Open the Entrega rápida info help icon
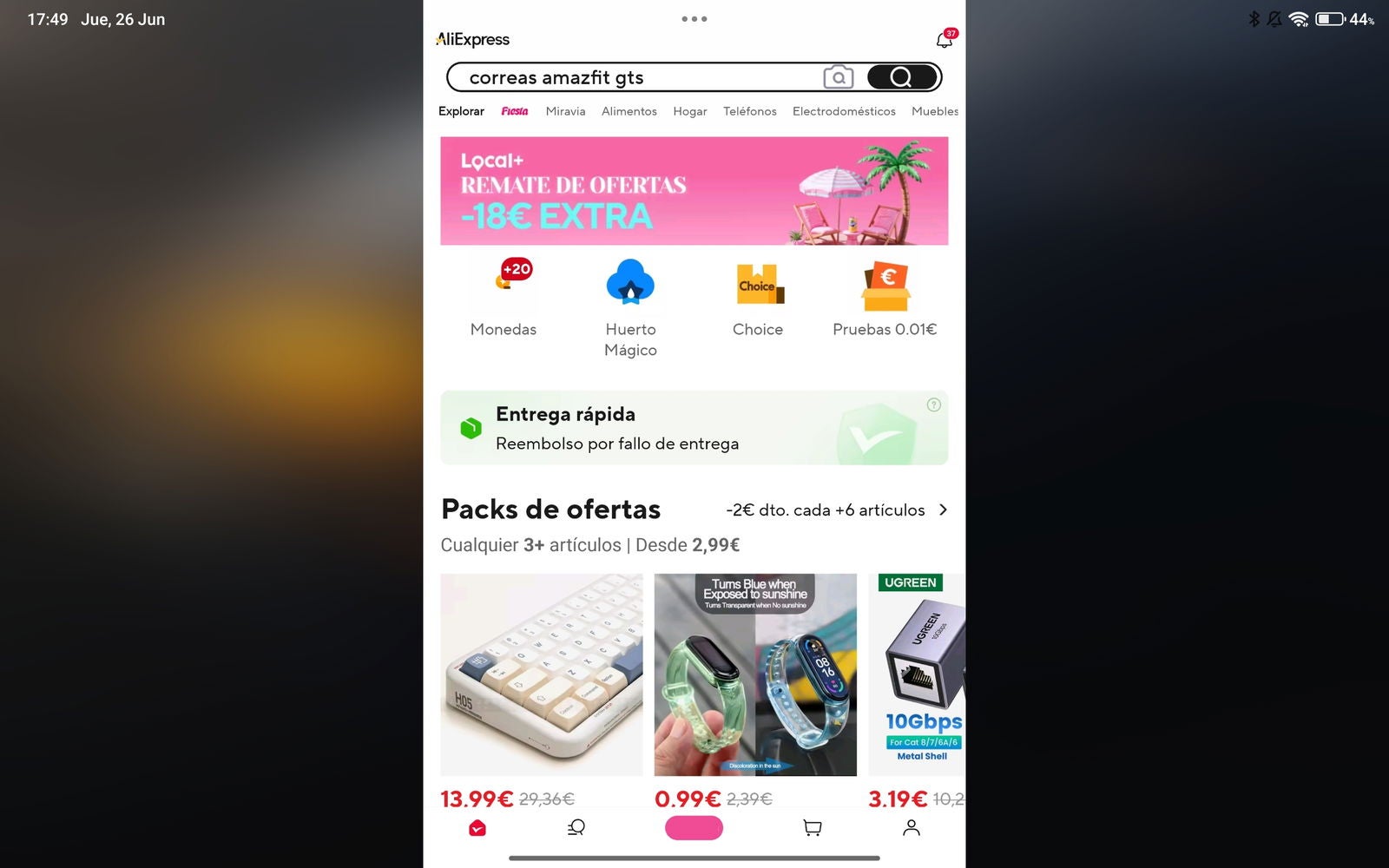This screenshot has height=868, width=1389. coord(934,404)
